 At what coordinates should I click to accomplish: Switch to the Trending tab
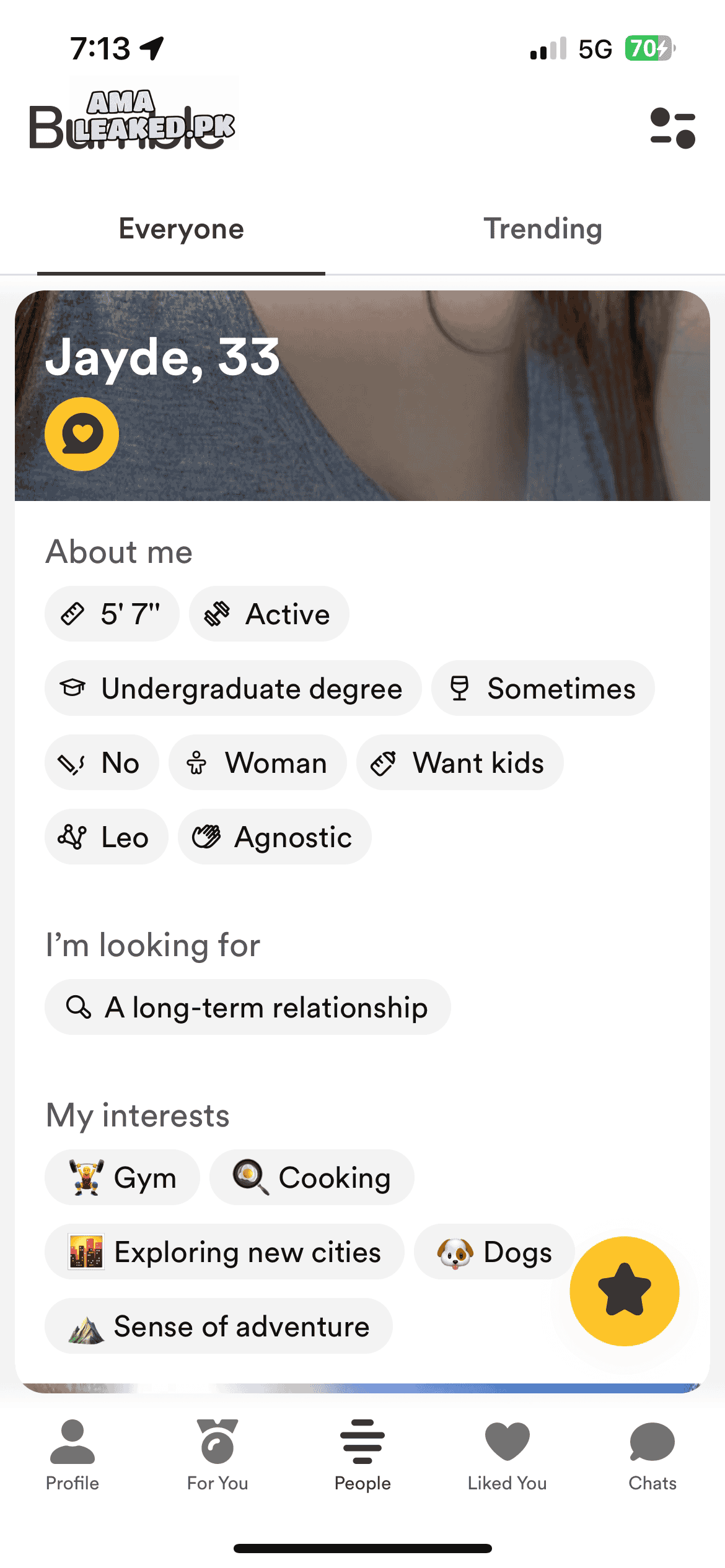coord(543,229)
